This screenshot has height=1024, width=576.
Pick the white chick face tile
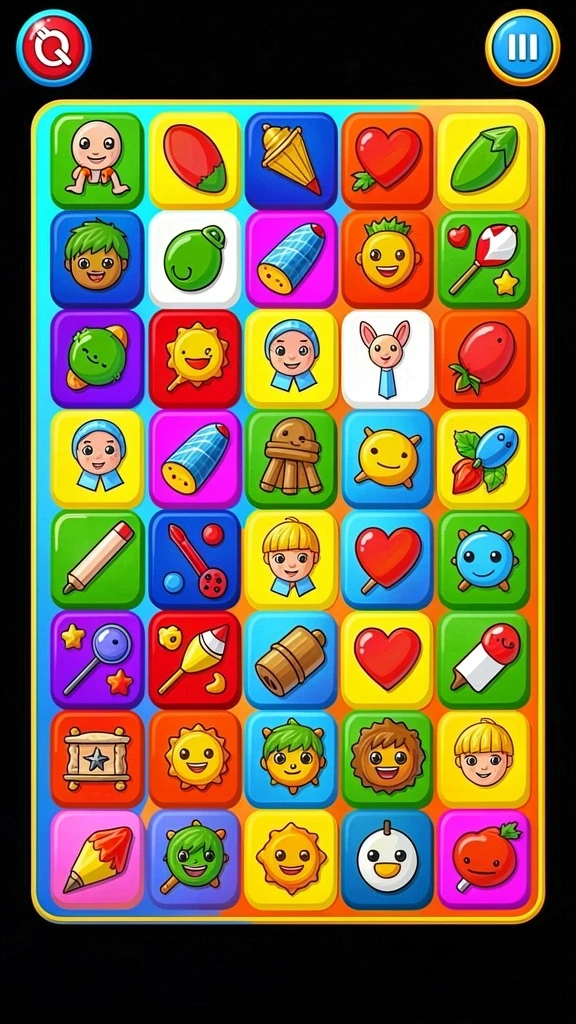(x=387, y=859)
